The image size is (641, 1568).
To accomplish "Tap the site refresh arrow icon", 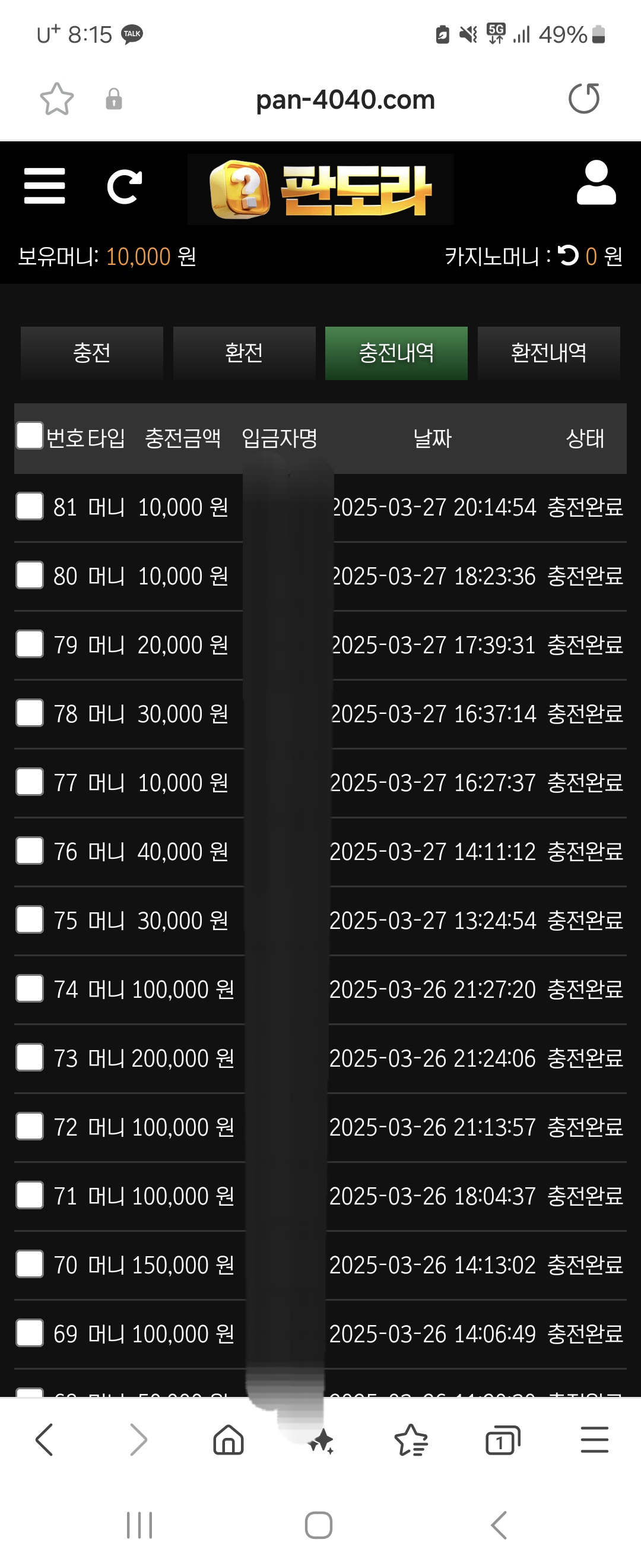I will click(124, 186).
